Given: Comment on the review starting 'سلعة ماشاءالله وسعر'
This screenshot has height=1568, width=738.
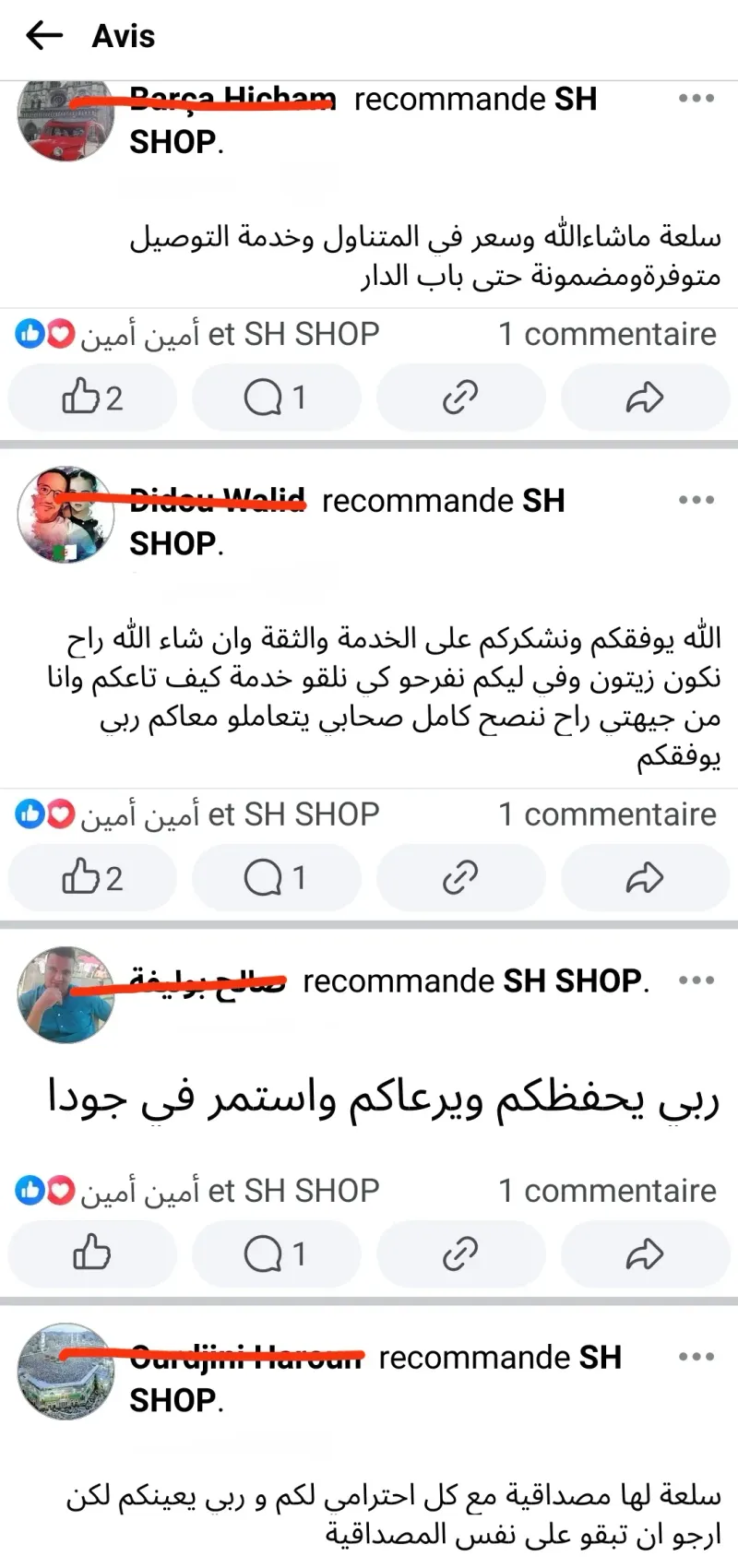Looking at the screenshot, I should [275, 398].
